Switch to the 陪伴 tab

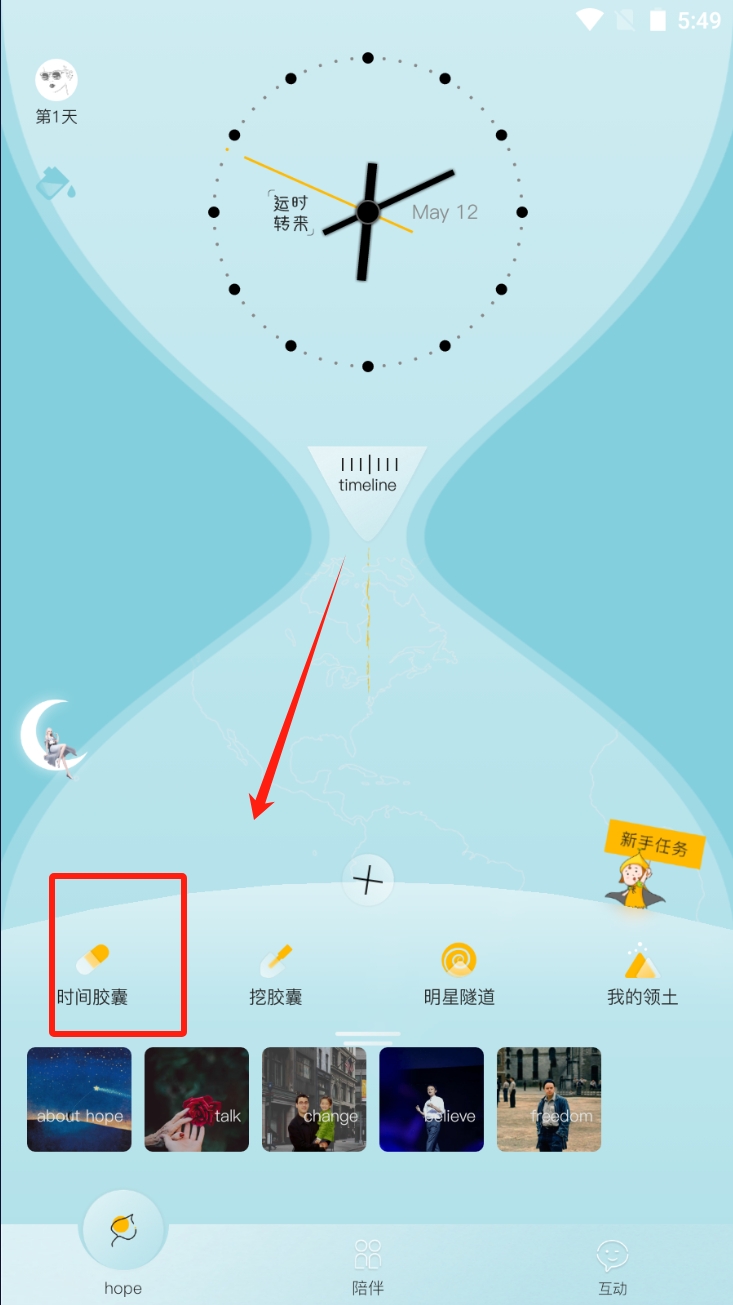(368, 1265)
